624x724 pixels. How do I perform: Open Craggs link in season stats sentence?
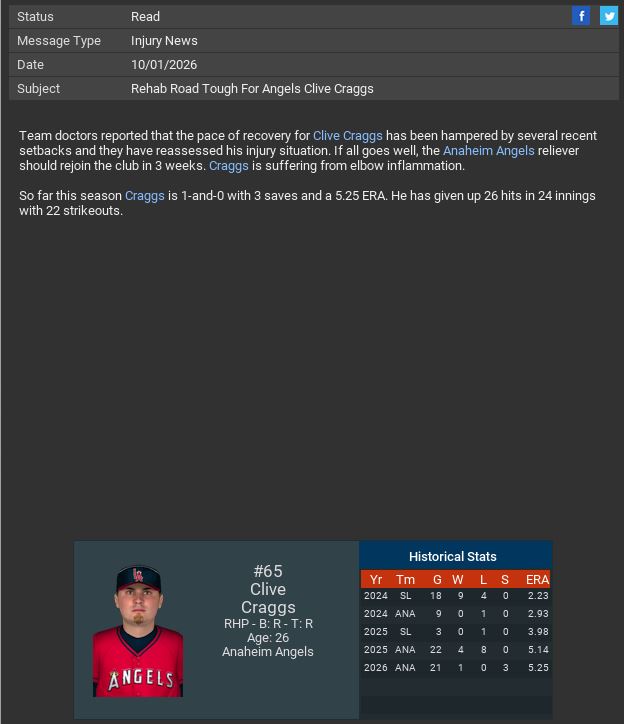(x=144, y=196)
